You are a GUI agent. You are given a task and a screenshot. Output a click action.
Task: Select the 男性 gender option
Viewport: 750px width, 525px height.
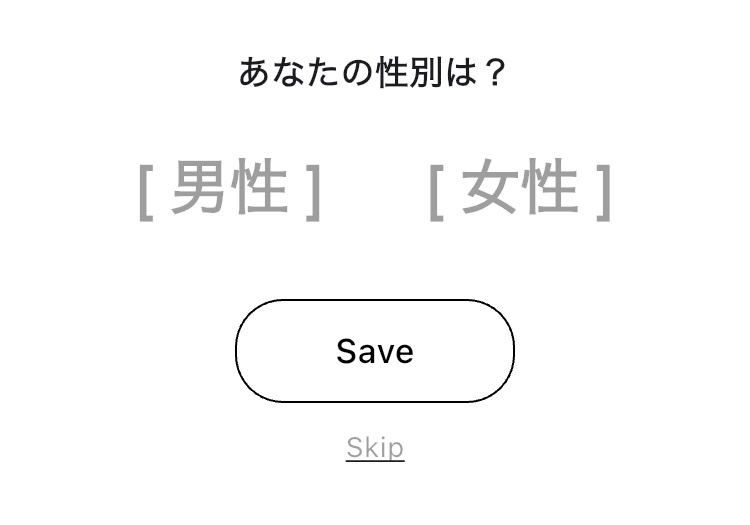tap(230, 188)
